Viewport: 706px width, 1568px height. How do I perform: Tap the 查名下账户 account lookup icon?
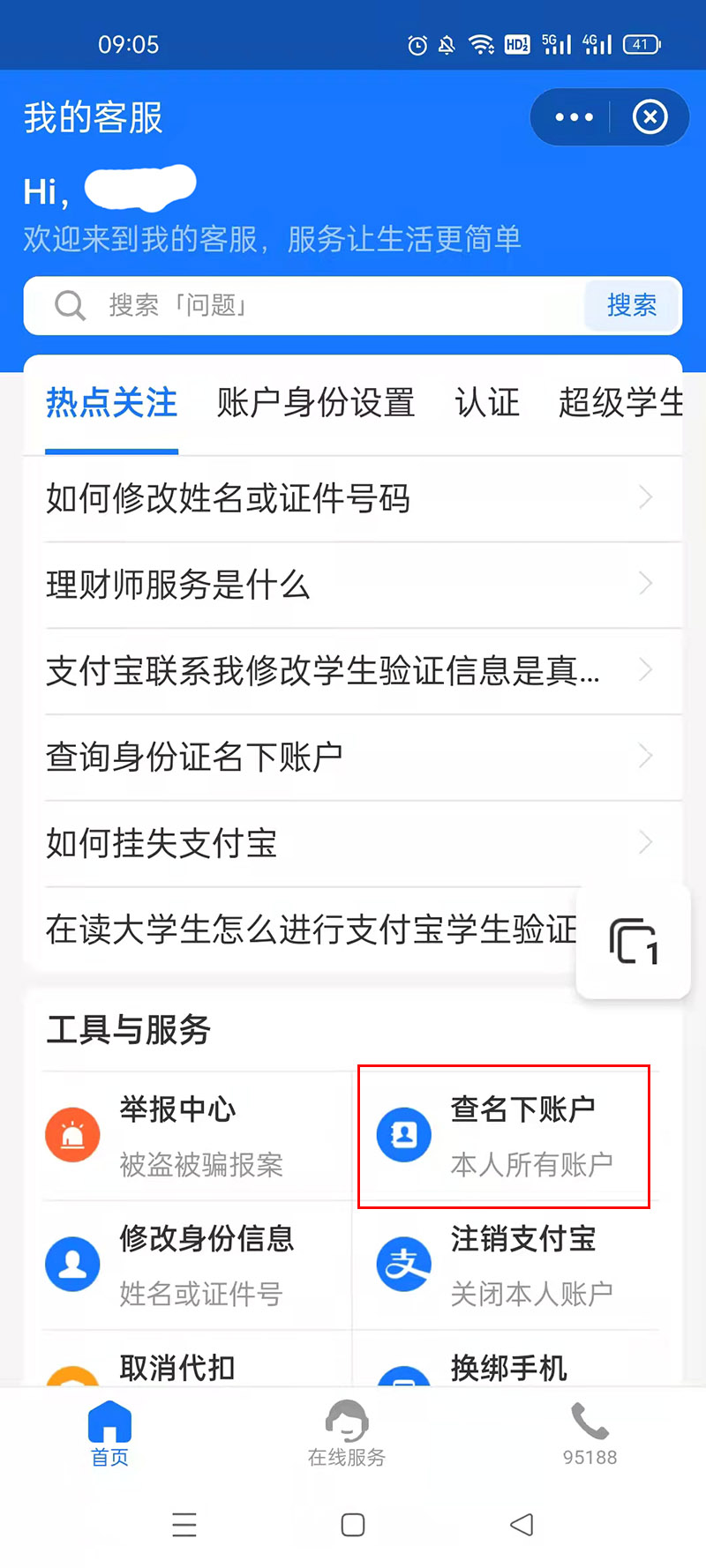click(x=403, y=1134)
